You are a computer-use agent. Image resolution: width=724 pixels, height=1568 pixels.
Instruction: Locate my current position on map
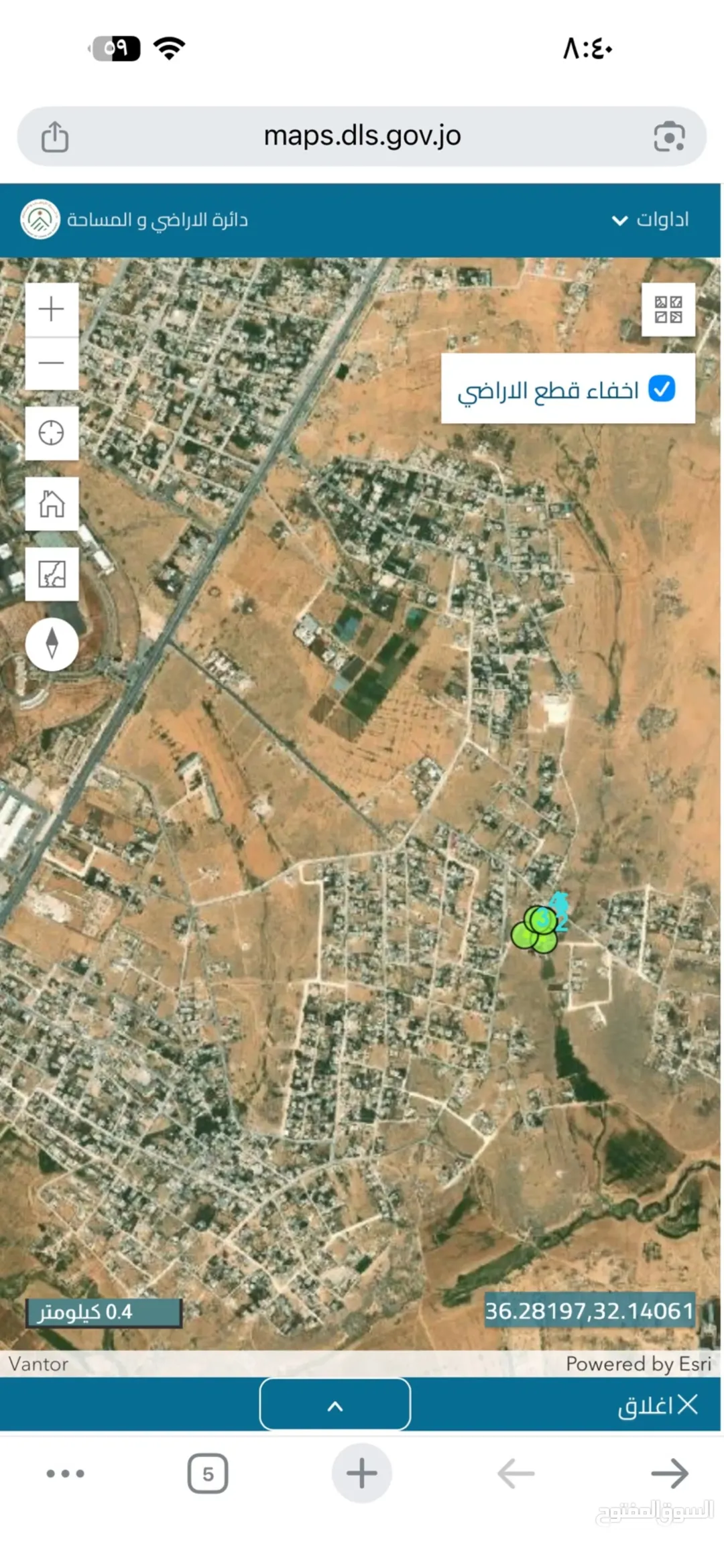pyautogui.click(x=52, y=433)
